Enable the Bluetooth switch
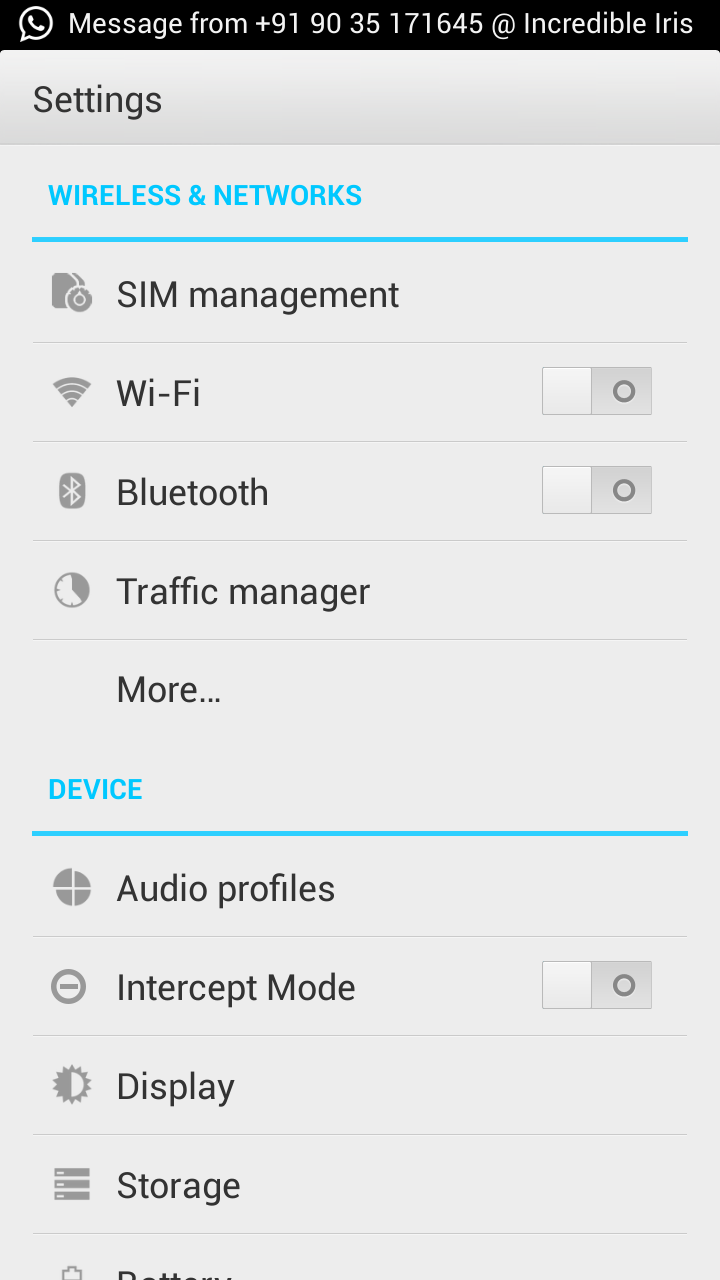This screenshot has width=720, height=1280. click(x=596, y=490)
